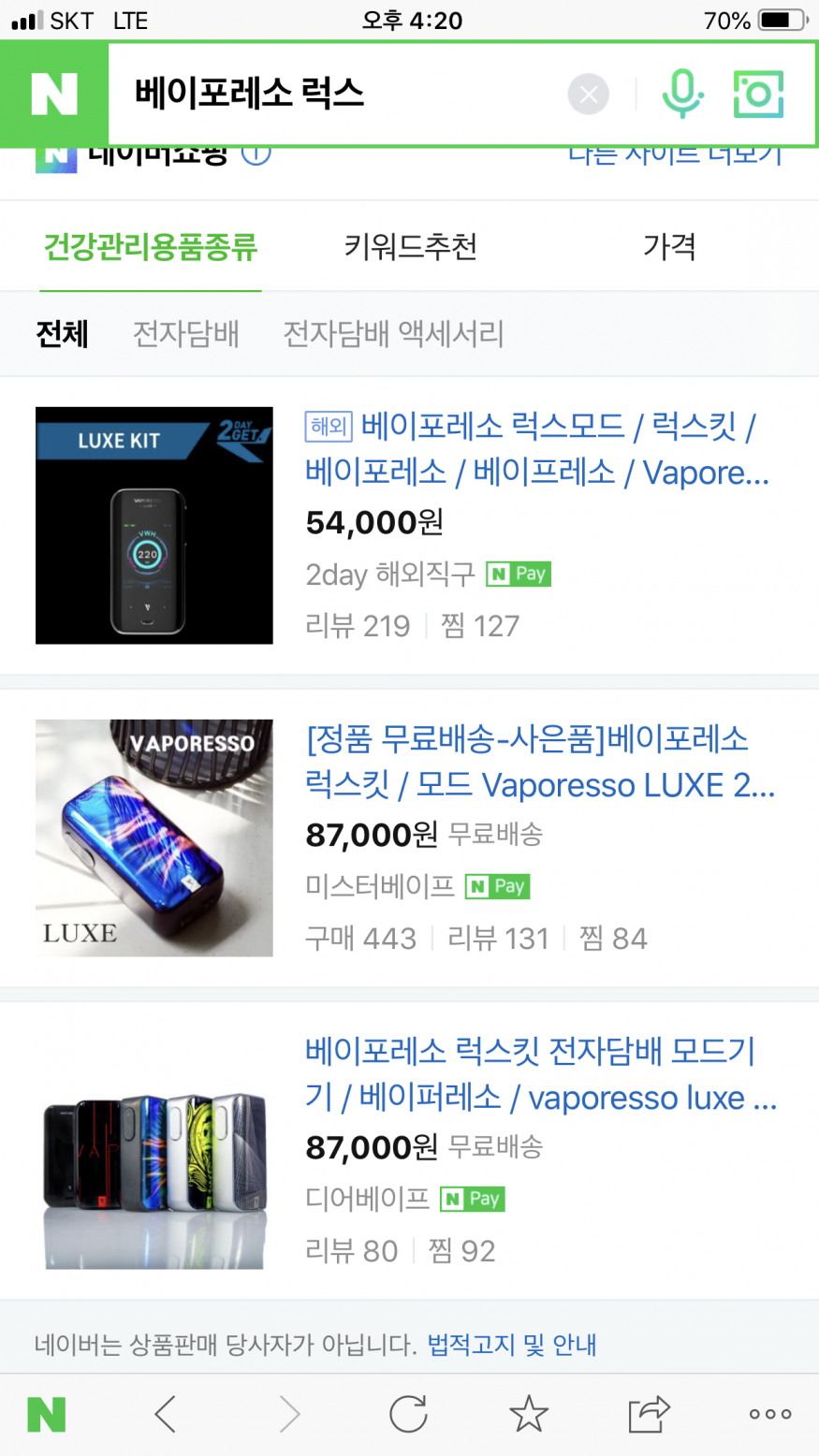Switch to the 키워드추천 tab

[x=411, y=247]
